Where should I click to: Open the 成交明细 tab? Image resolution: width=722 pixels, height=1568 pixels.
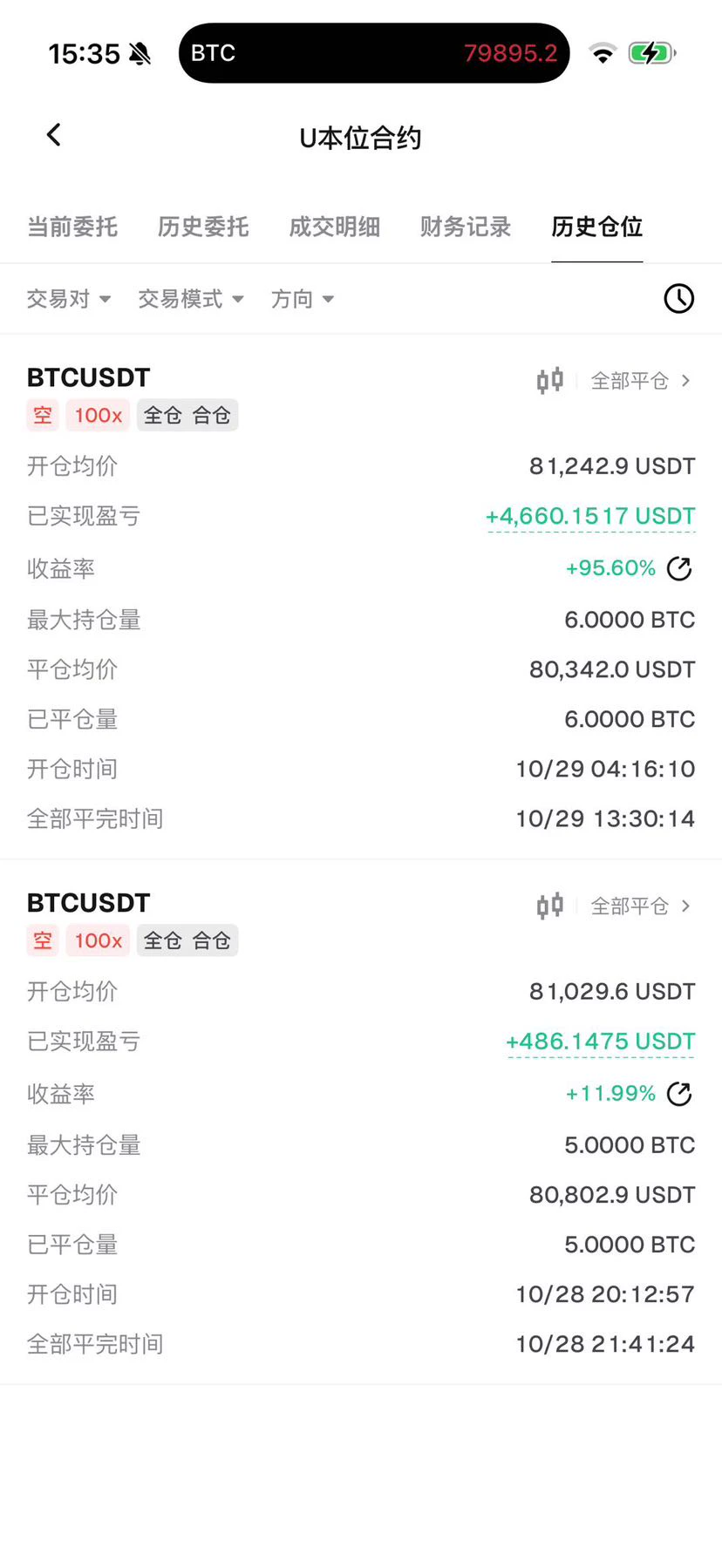point(334,227)
